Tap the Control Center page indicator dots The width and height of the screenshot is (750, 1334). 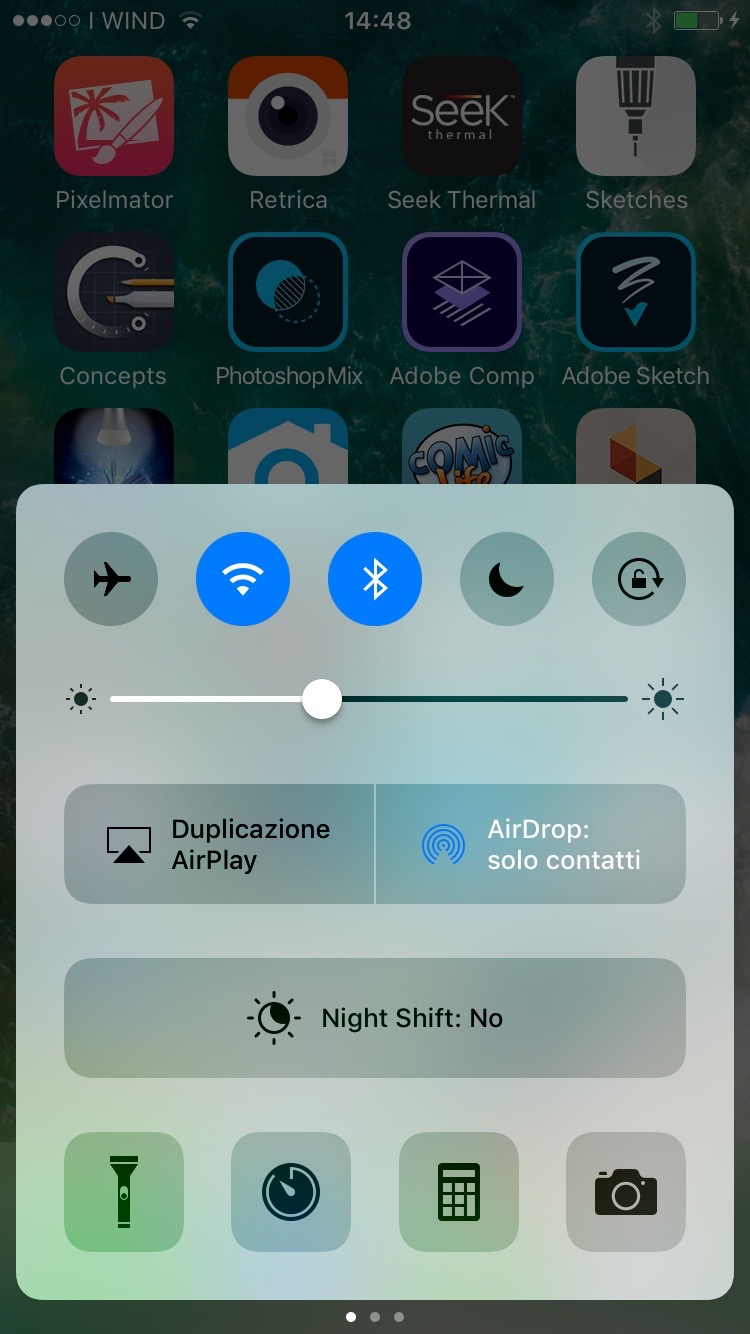coord(375,1317)
